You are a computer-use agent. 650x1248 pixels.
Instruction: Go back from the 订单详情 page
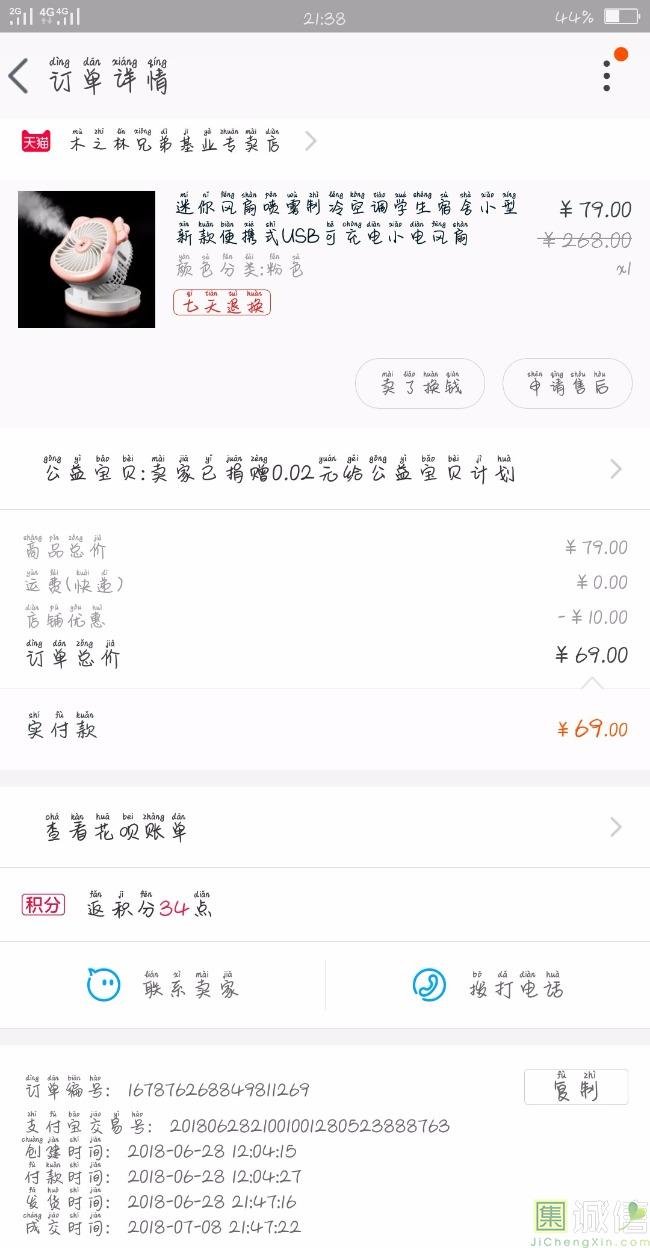tap(18, 76)
